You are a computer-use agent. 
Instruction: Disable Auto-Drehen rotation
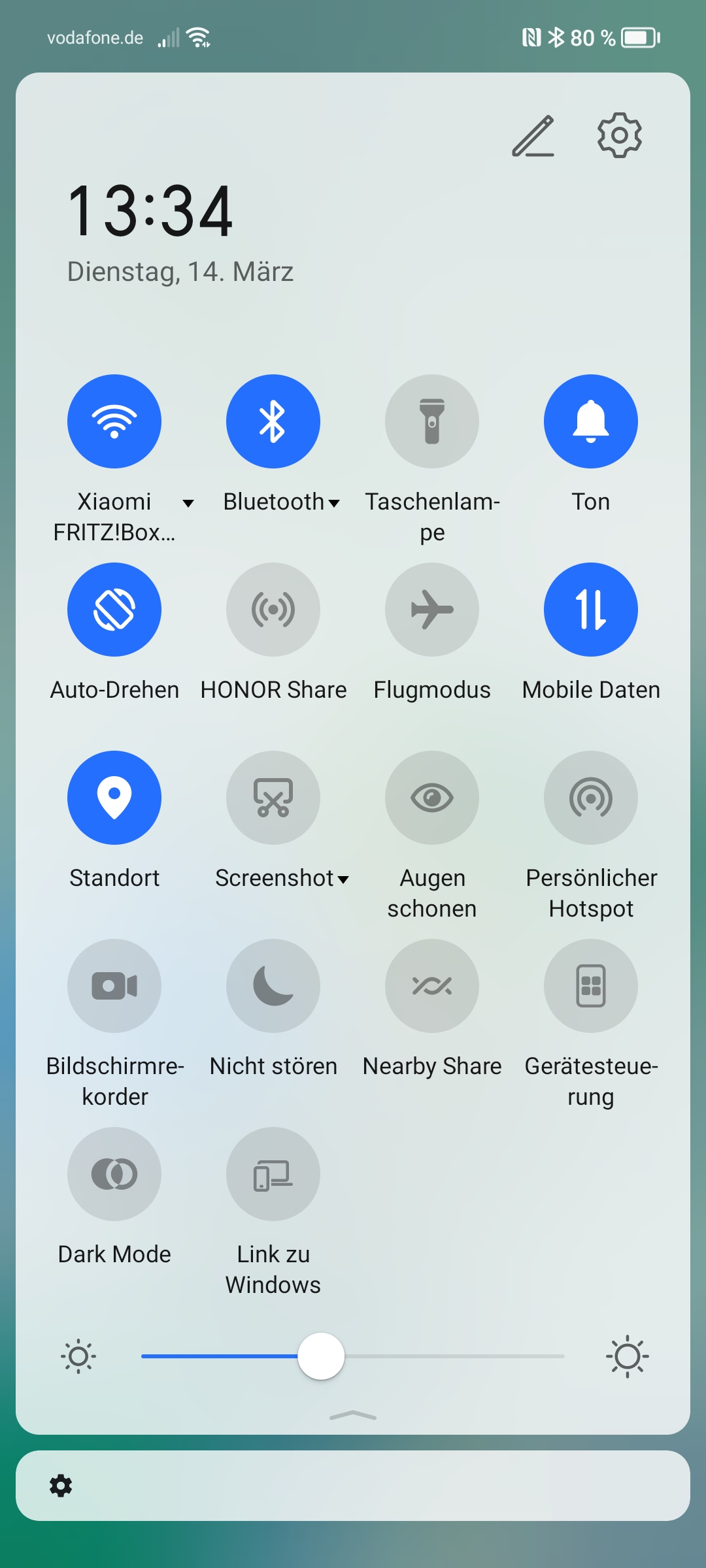pyautogui.click(x=114, y=610)
